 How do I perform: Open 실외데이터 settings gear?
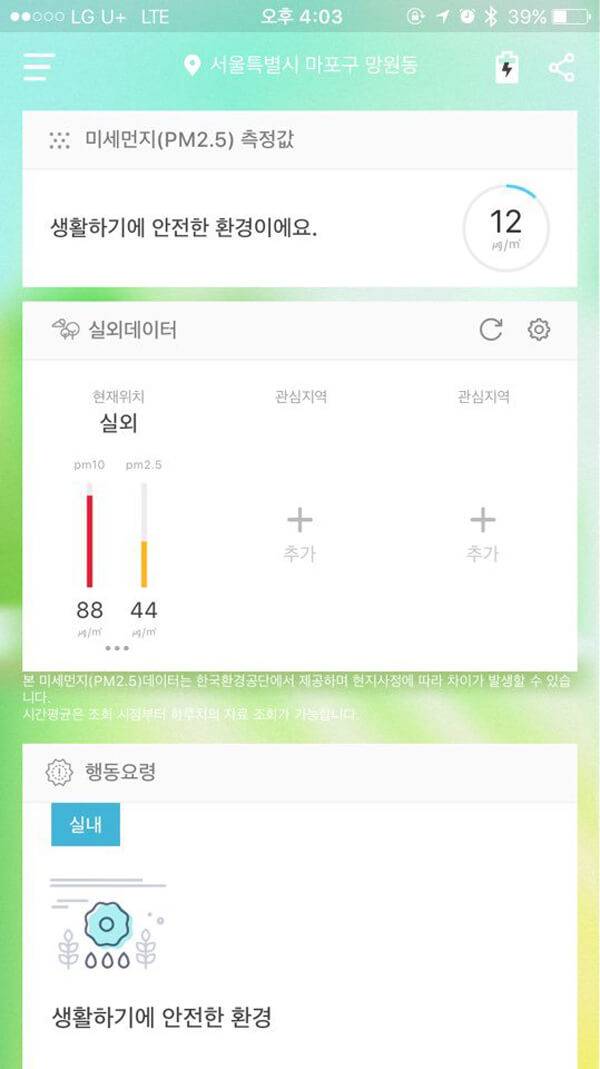(539, 329)
